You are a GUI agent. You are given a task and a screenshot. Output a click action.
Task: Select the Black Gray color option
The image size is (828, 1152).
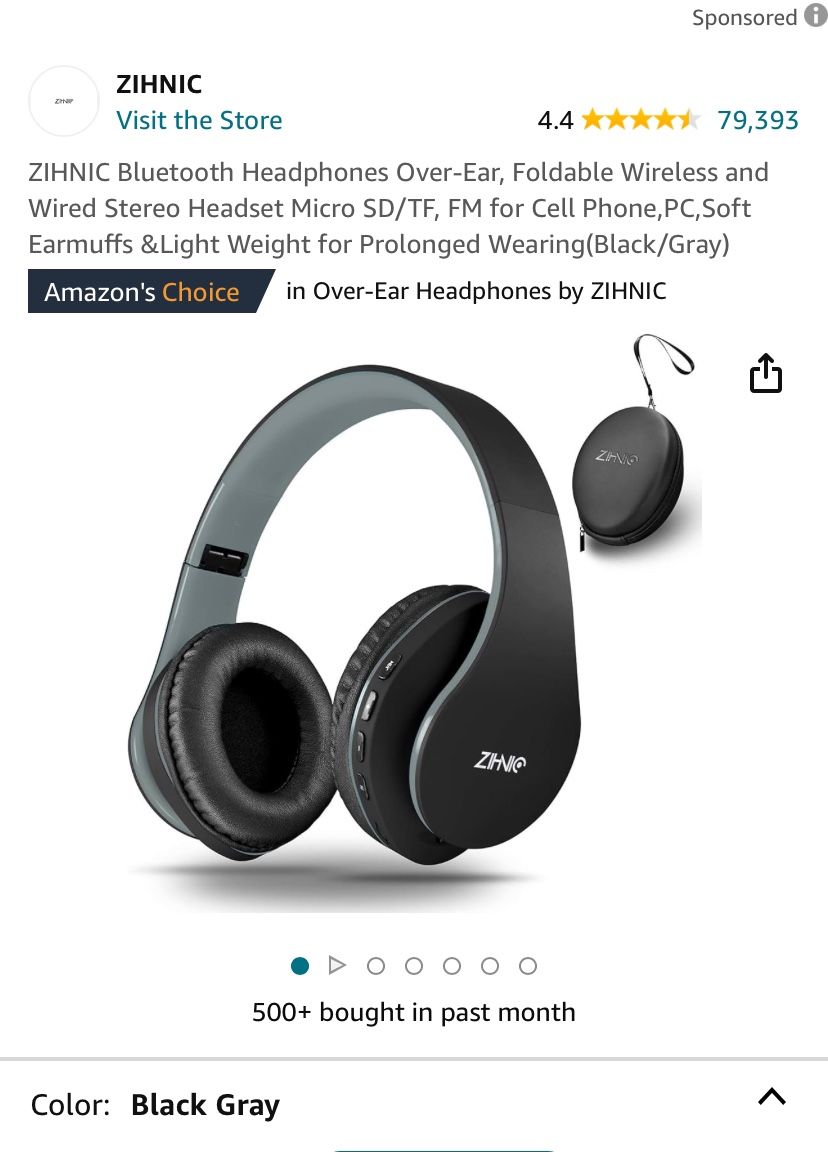coord(204,1104)
